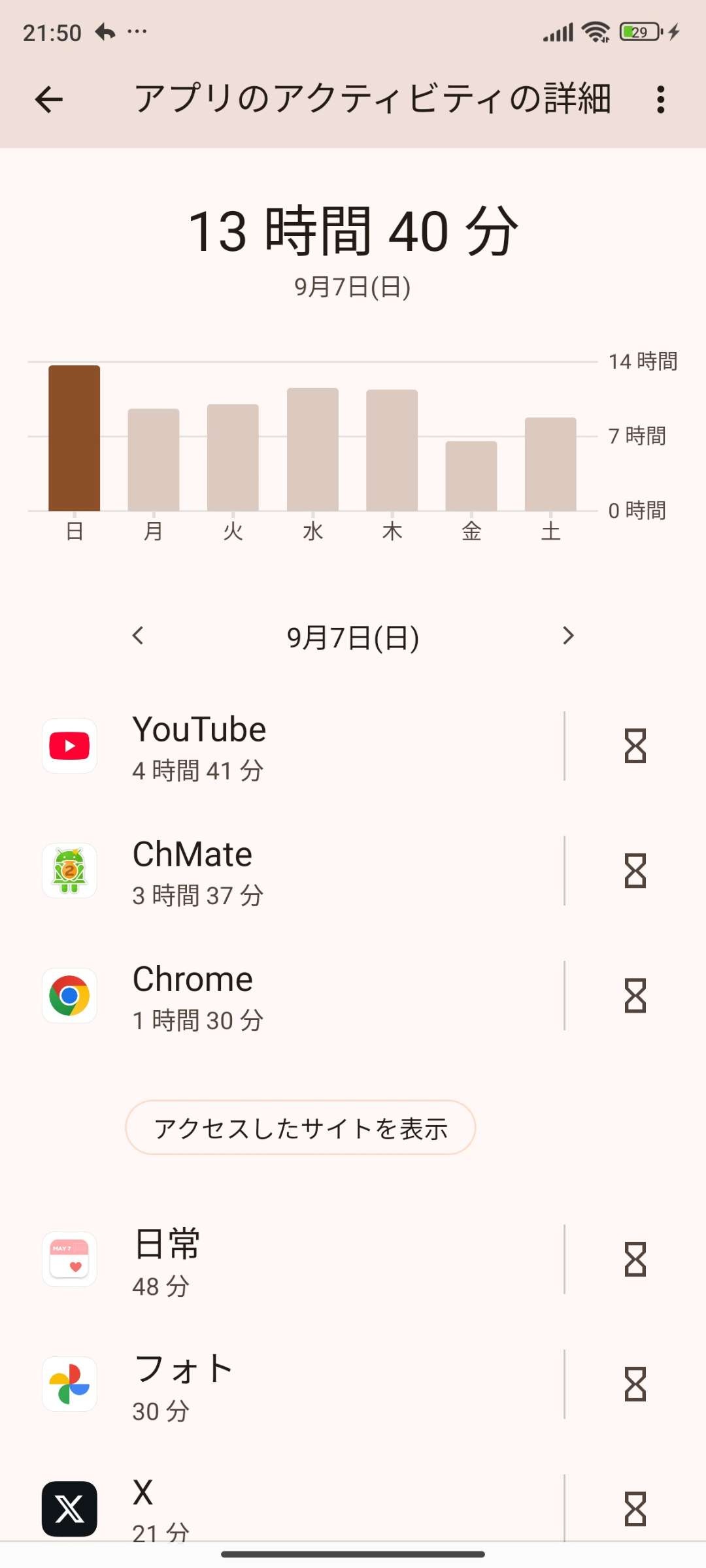Open 日常 app usage details
Image resolution: width=706 pixels, height=1568 pixels.
click(x=294, y=1260)
